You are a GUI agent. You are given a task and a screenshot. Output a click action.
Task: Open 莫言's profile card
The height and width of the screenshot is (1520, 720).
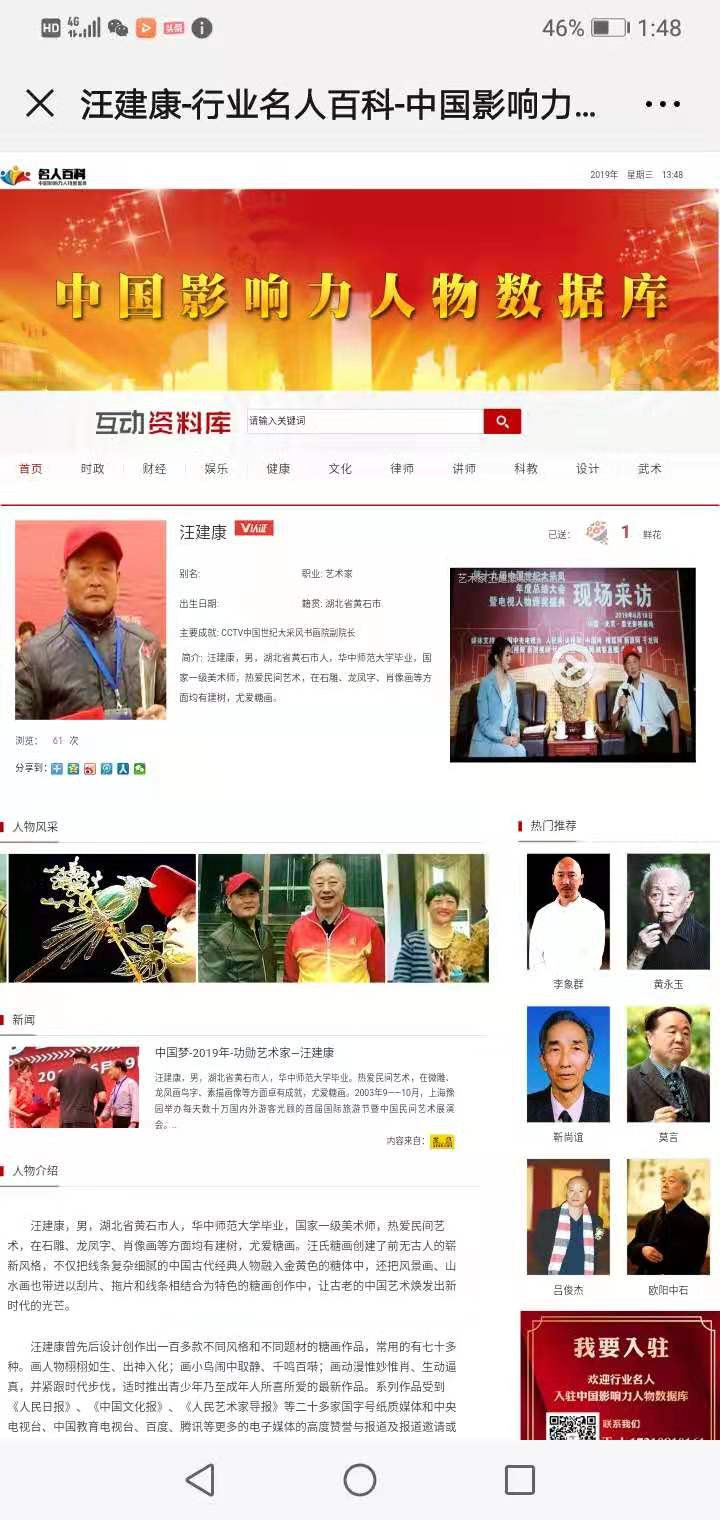pyautogui.click(x=668, y=1065)
